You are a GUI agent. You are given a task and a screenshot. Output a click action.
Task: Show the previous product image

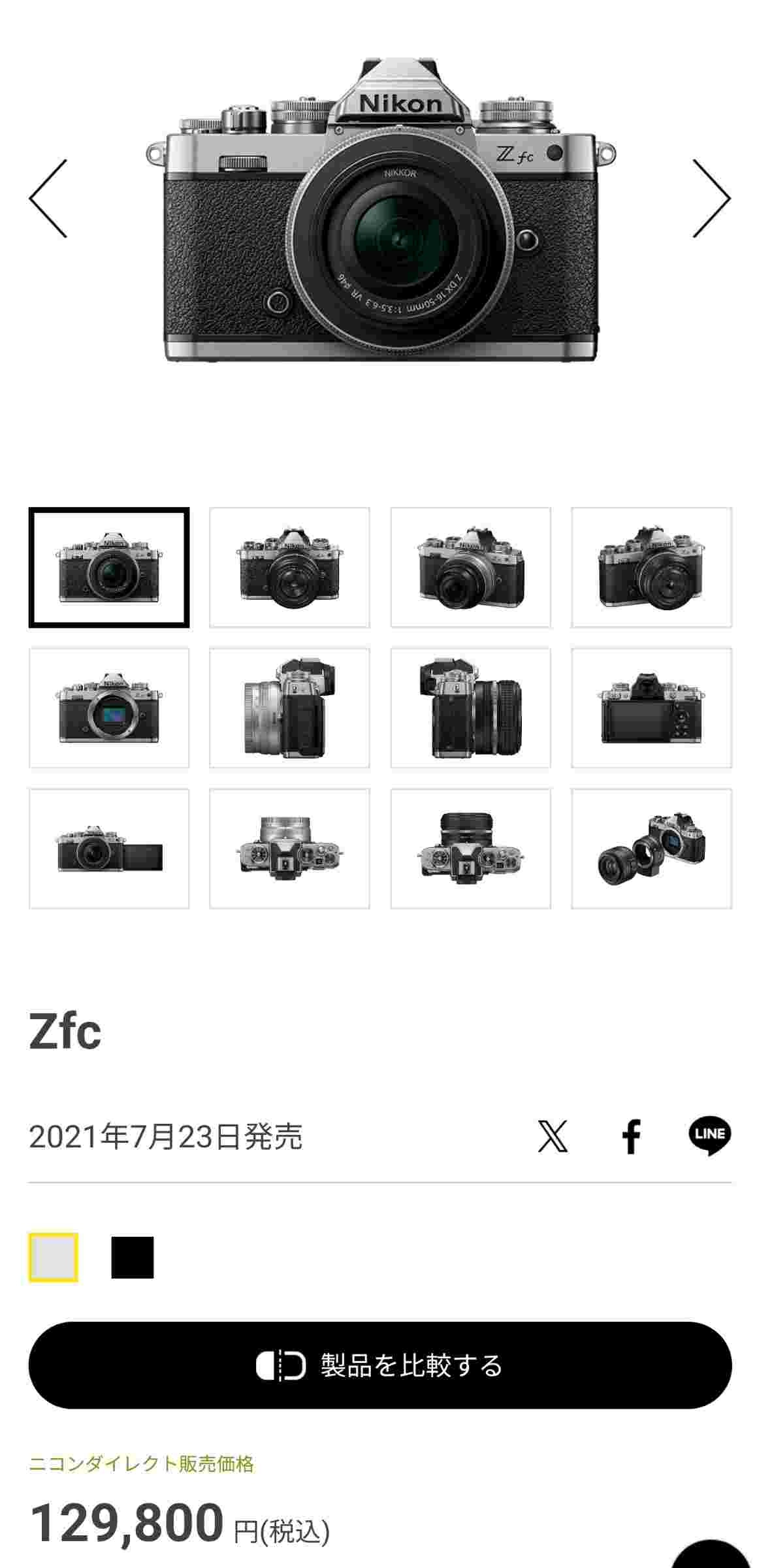coord(48,198)
